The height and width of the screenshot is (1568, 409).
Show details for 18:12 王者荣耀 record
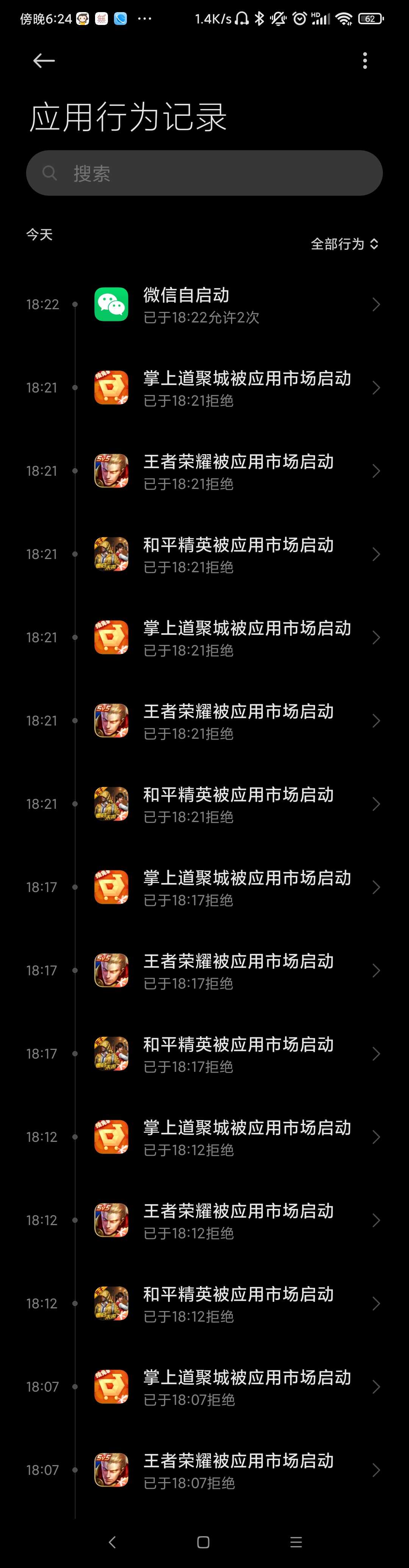(x=237, y=1221)
